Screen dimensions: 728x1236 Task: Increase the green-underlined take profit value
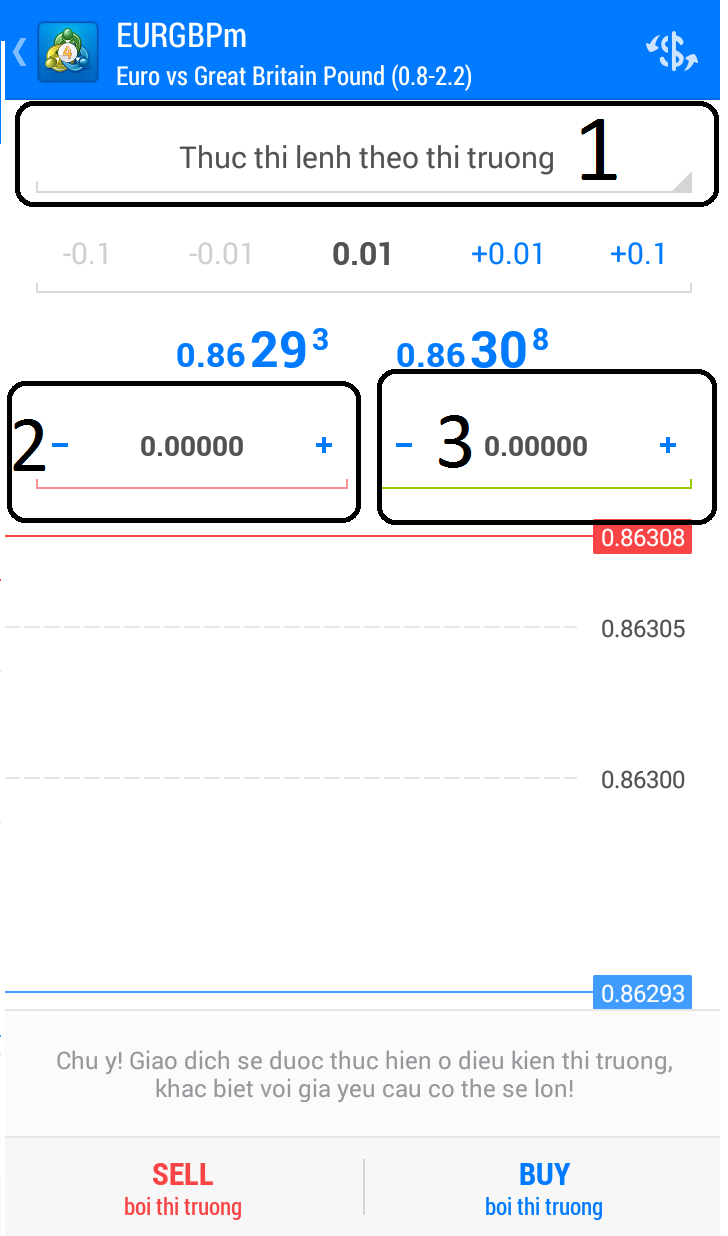coord(668,446)
